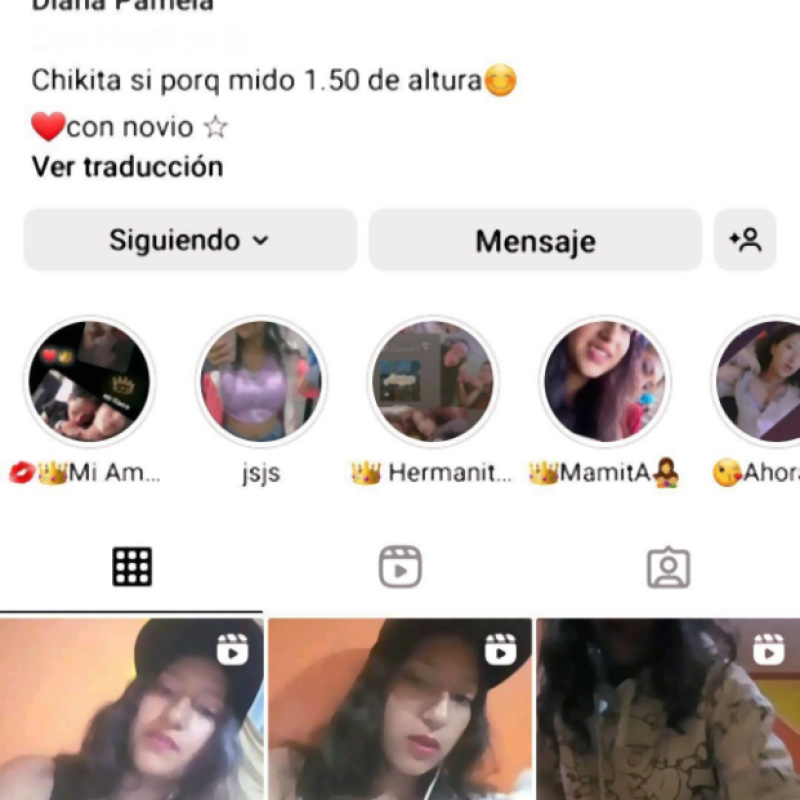Open suggested accounts add-person icon
Screen dimensions: 800x800
tap(745, 240)
